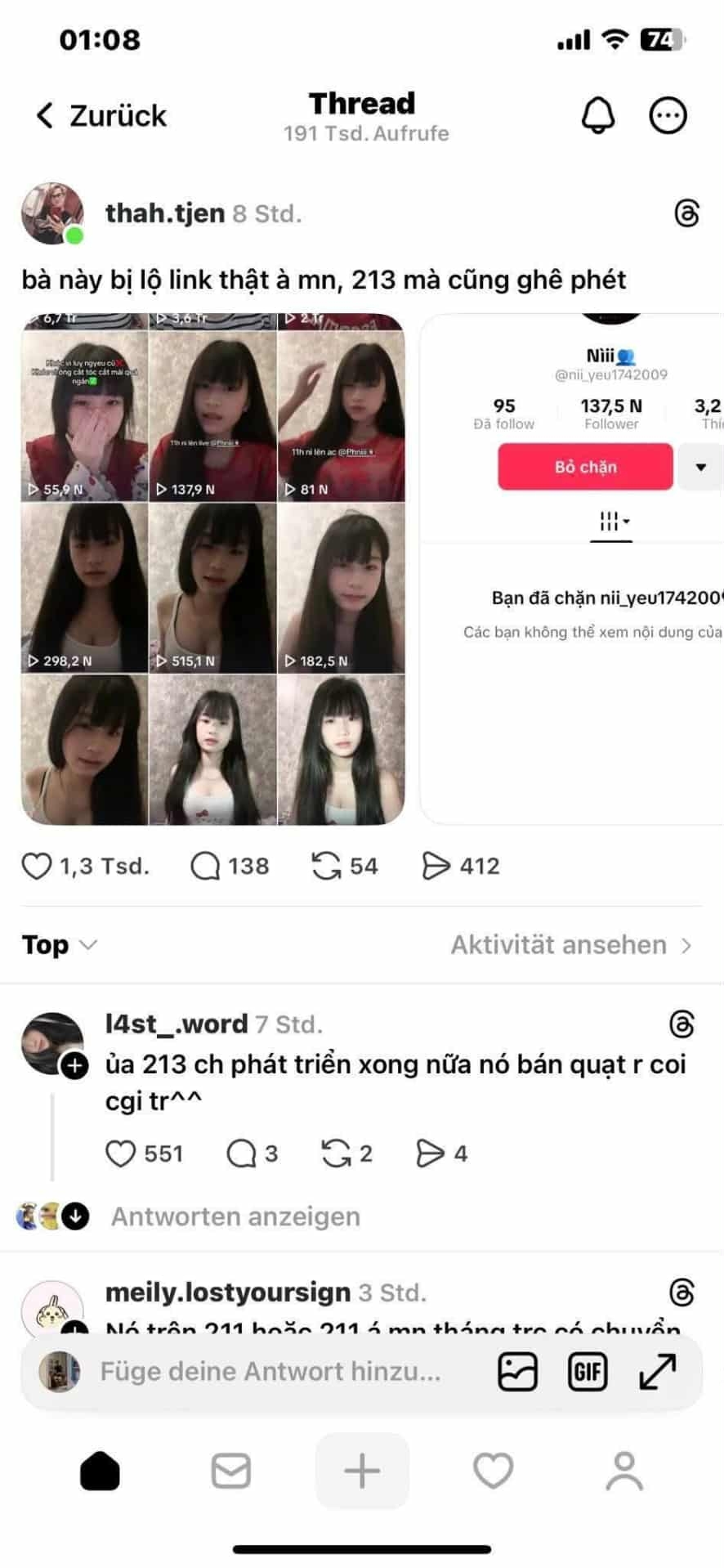Expand replies with Antworten anzeigen
Screen dimensions: 724x1568
pyautogui.click(x=235, y=1216)
